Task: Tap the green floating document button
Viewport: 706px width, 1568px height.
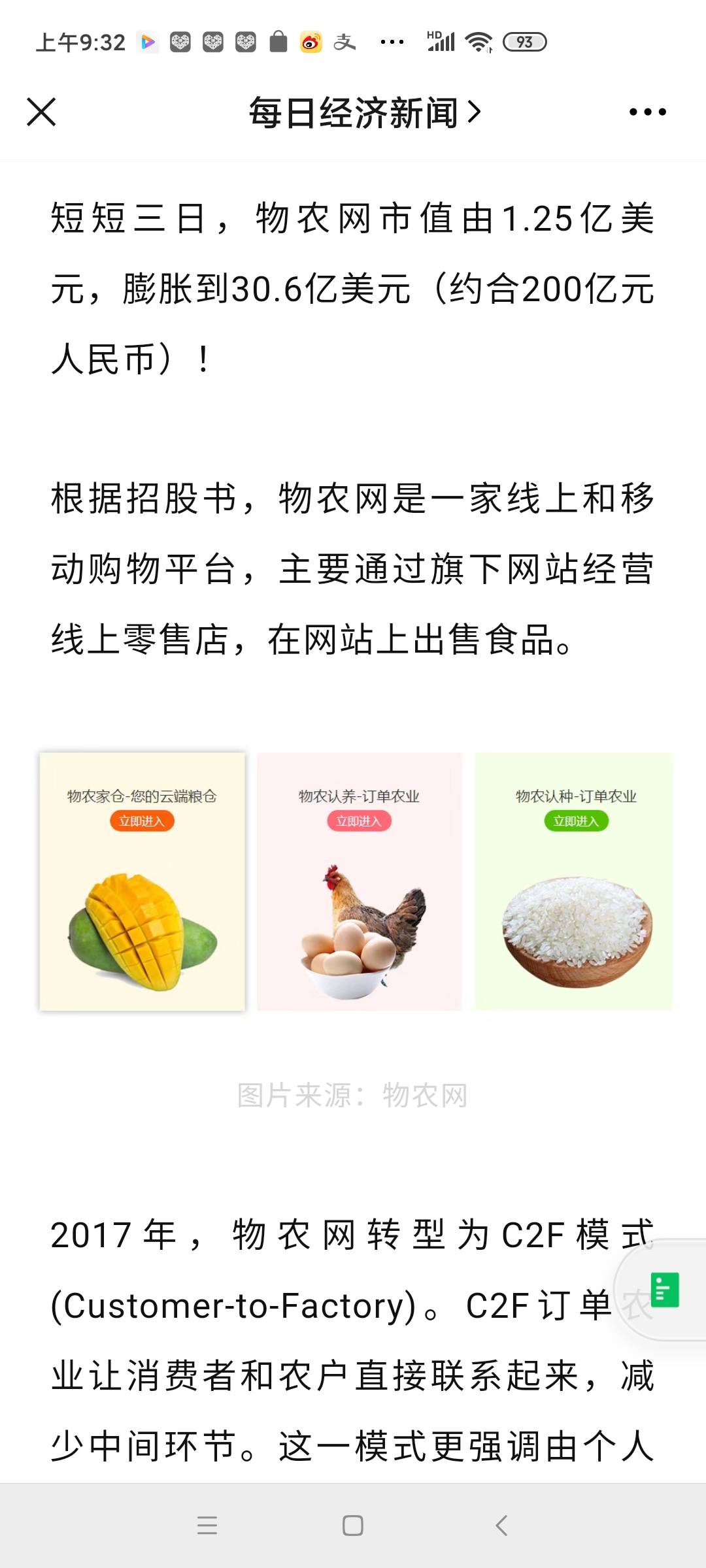Action: pos(664,1290)
